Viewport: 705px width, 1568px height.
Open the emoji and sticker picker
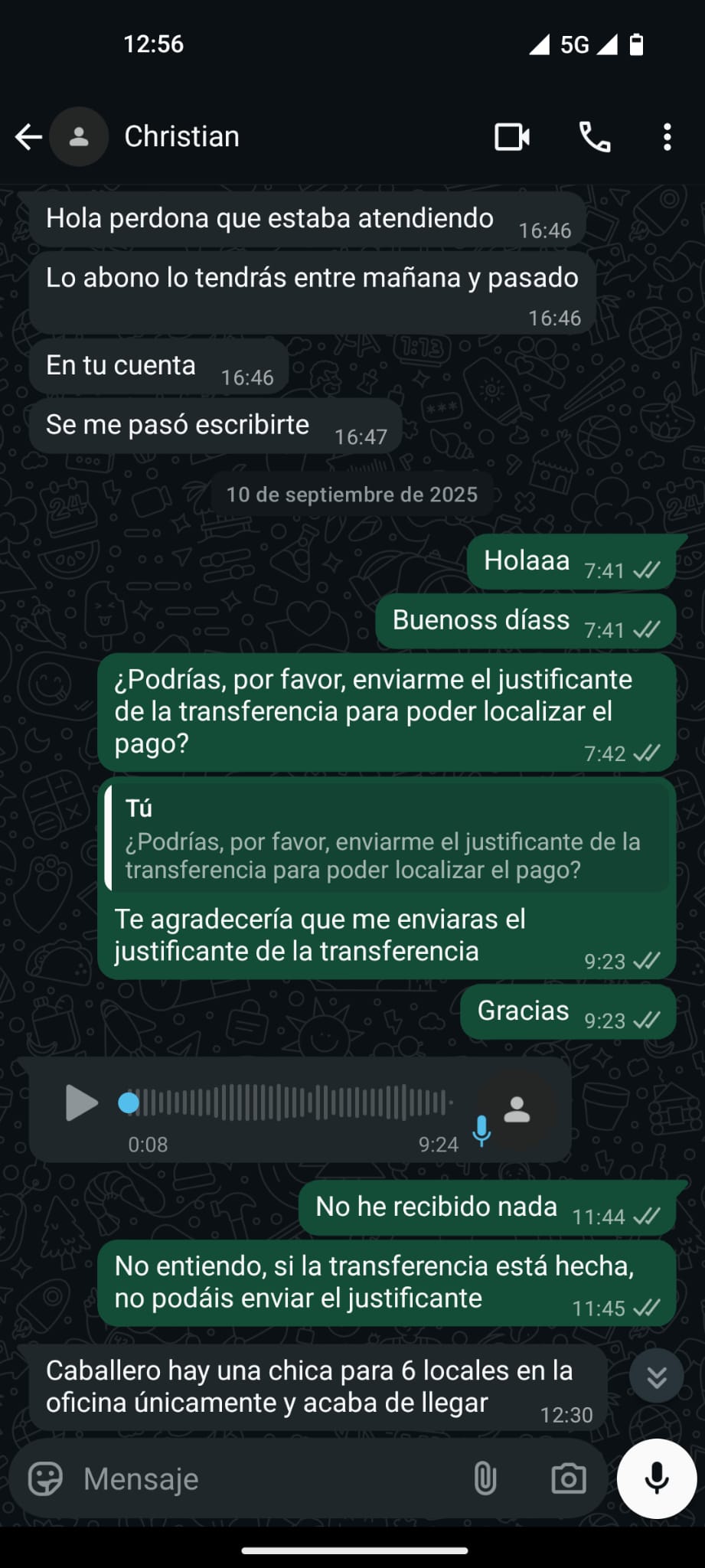click(45, 1479)
